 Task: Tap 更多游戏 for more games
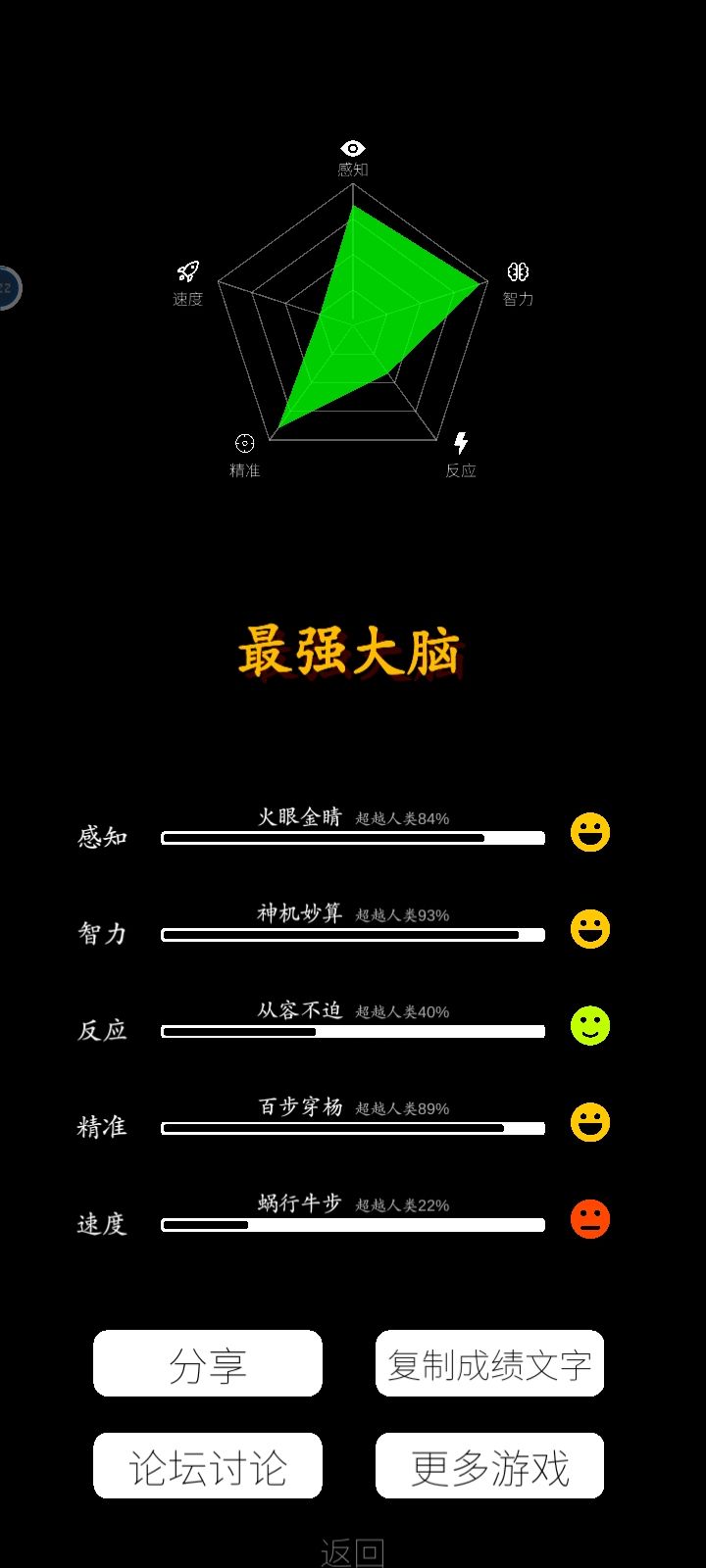[489, 1466]
